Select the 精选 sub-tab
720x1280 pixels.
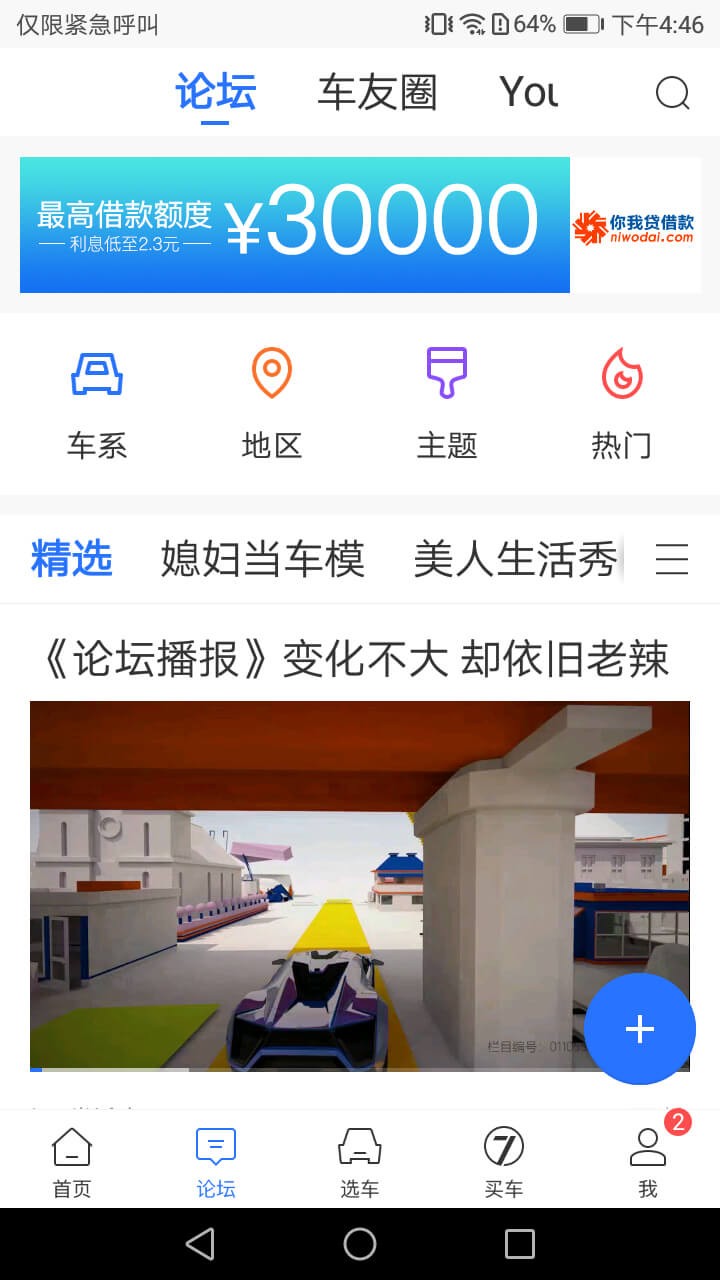click(72, 559)
